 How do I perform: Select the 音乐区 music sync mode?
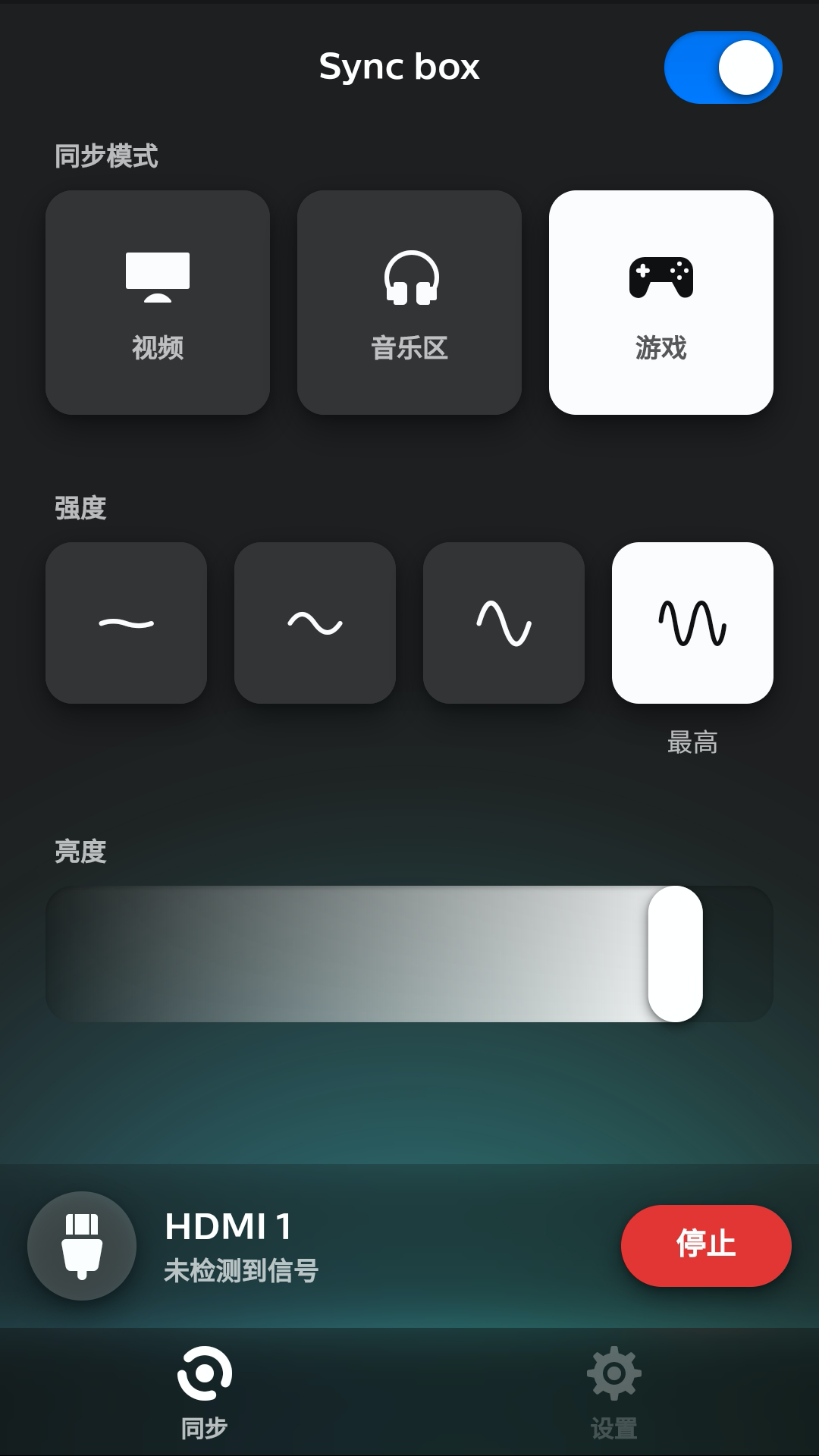point(409,302)
